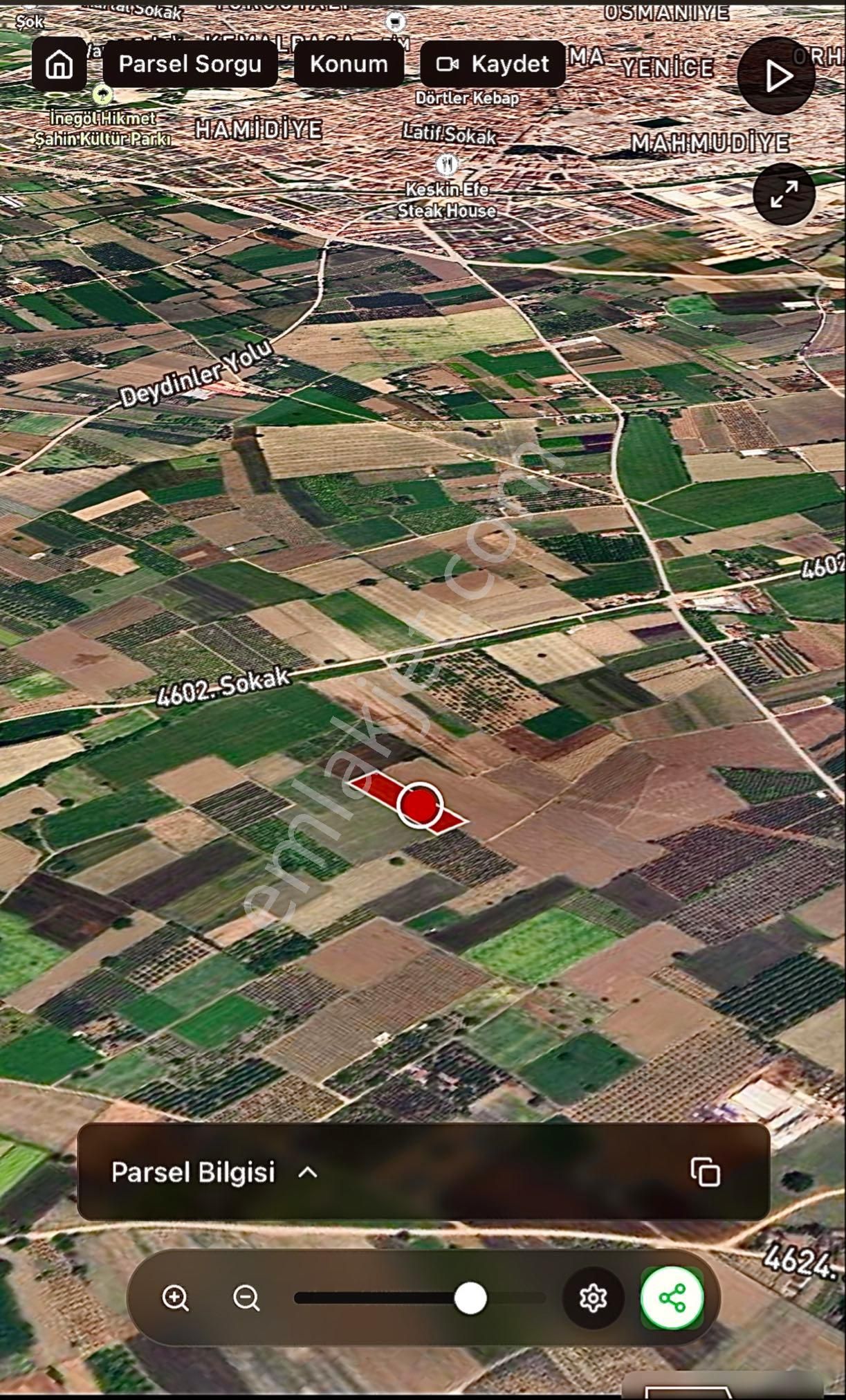Select the Keskin Efe Steak House restaurant icon
Viewport: 846px width, 1400px height.
(447, 165)
